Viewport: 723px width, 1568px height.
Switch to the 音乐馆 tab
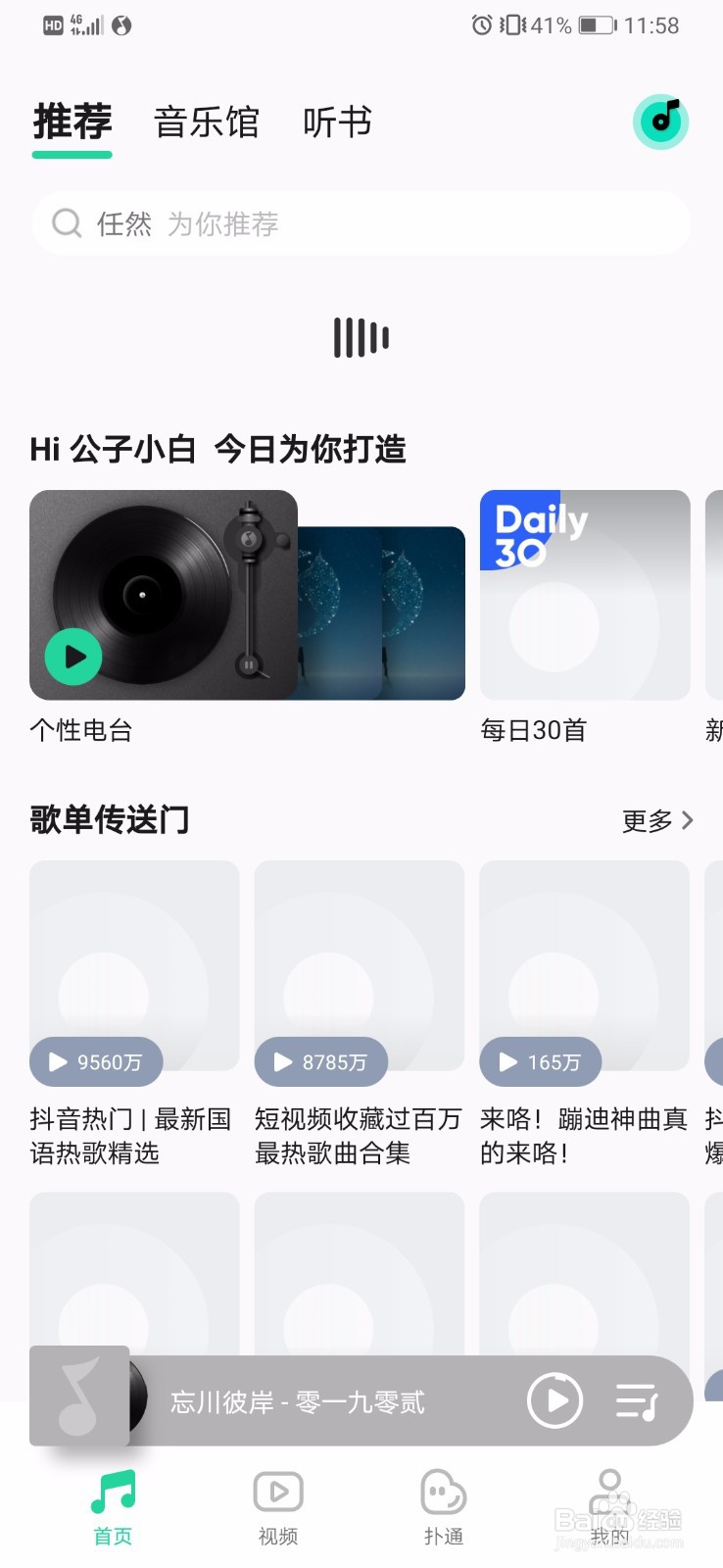tap(206, 121)
